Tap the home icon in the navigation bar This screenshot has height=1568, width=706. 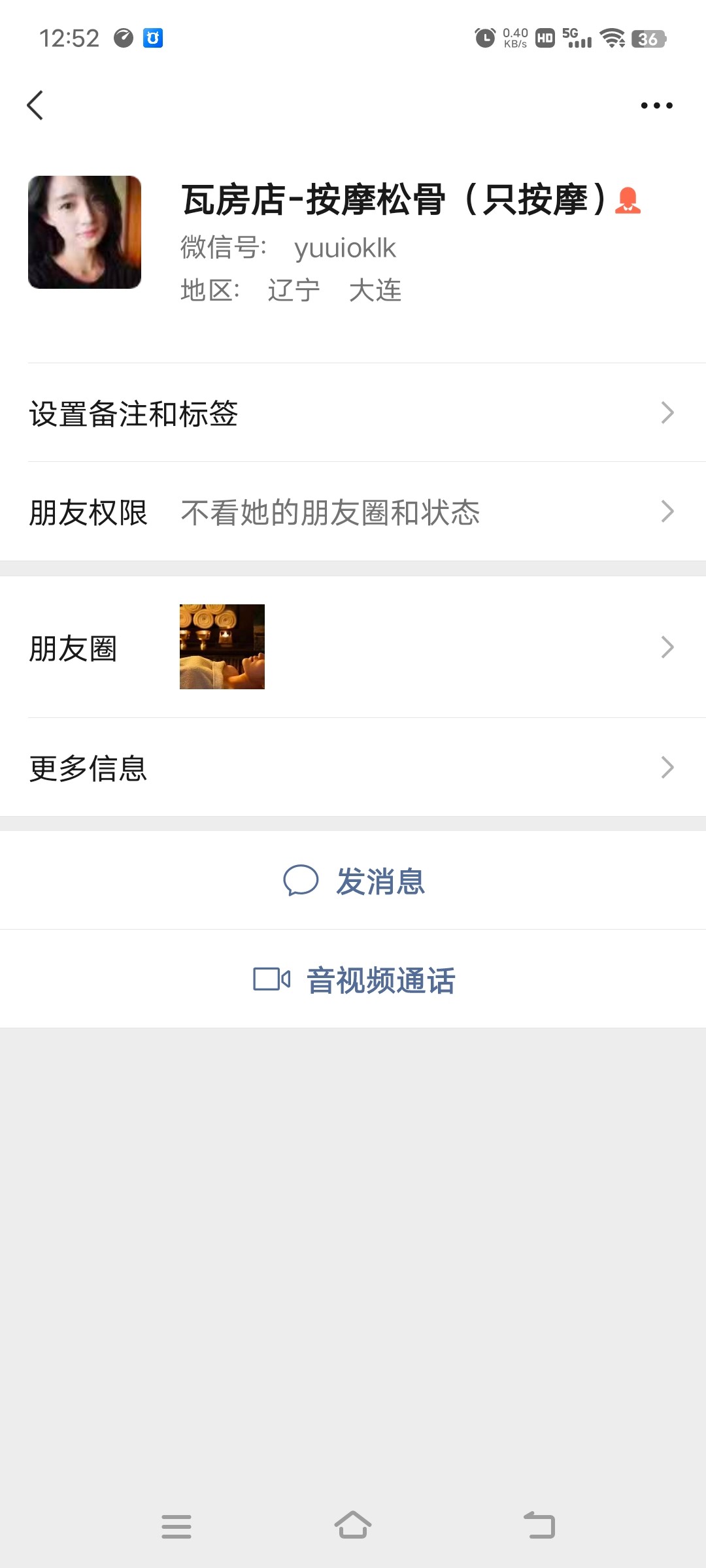point(353,1526)
